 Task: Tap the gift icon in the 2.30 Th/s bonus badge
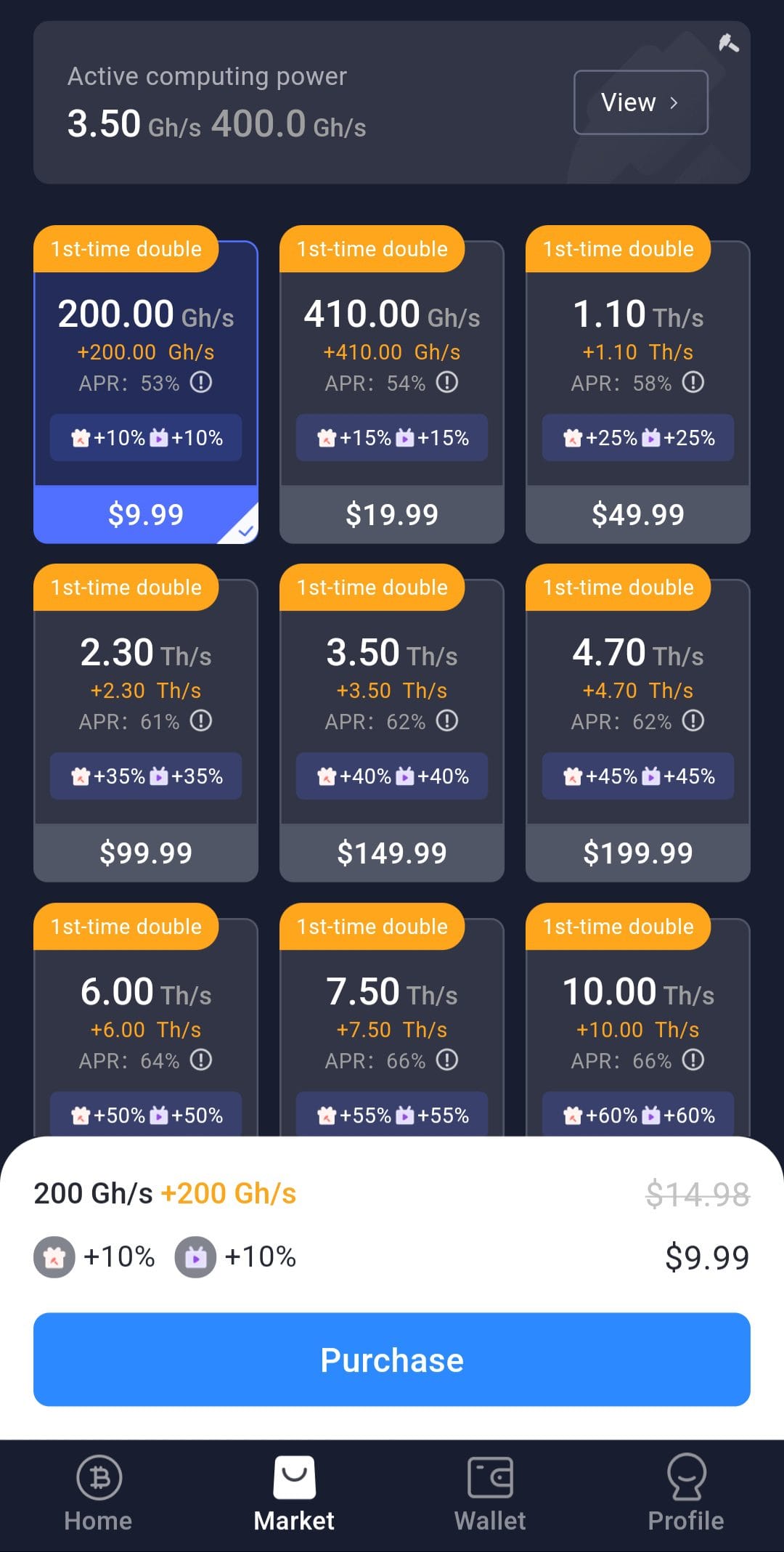[82, 776]
